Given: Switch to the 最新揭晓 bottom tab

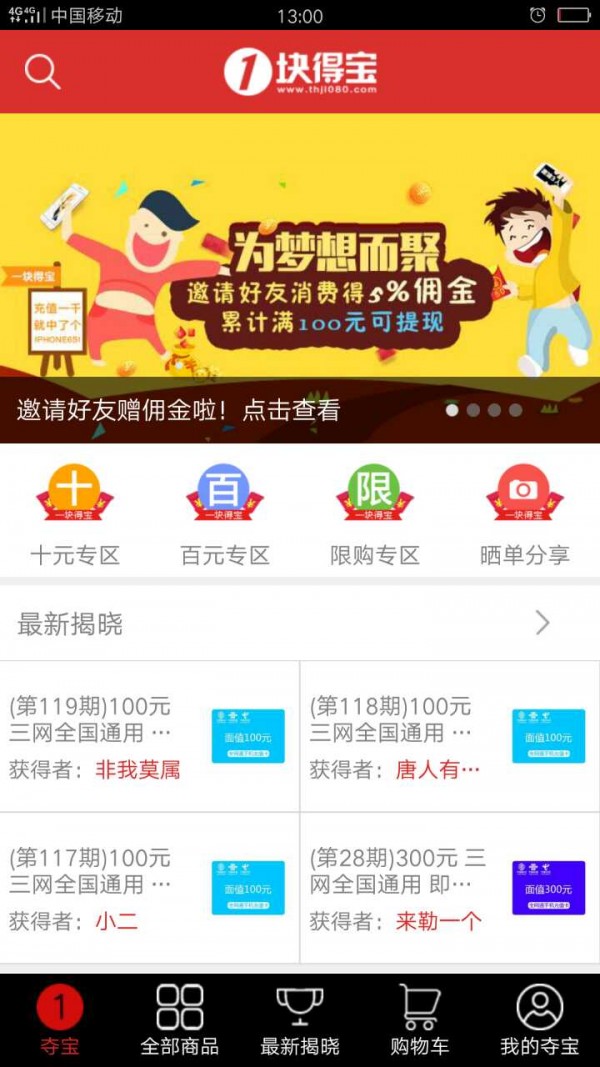Looking at the screenshot, I should pyautogui.click(x=300, y=1020).
